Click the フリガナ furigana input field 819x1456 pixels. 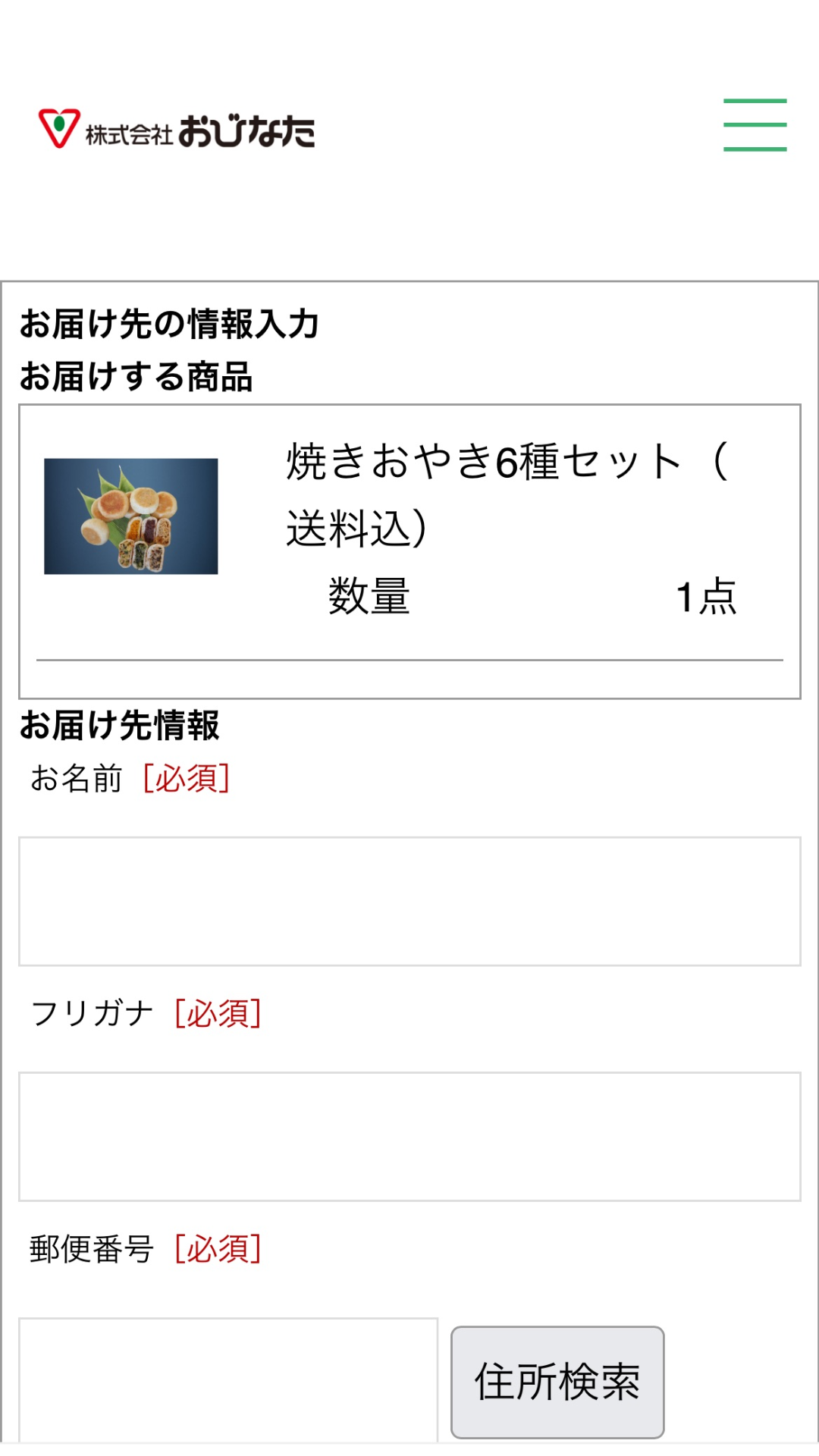(409, 1134)
